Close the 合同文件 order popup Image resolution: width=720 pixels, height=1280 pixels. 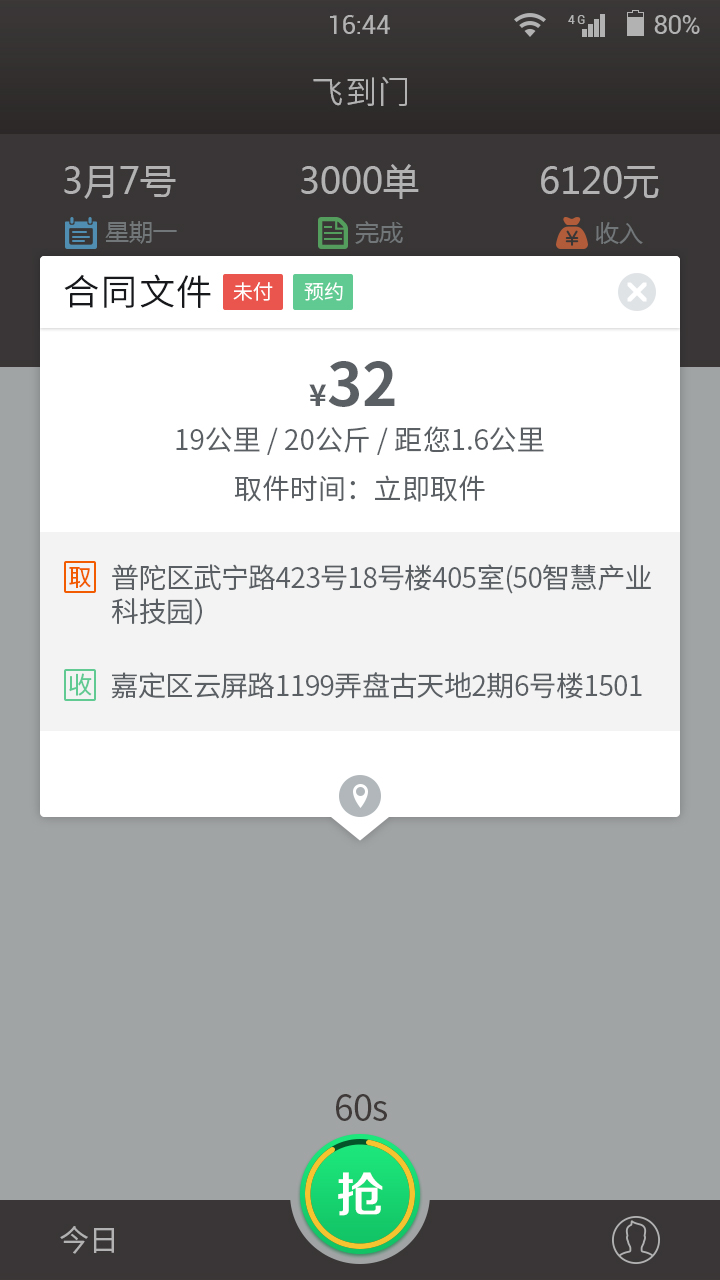[x=636, y=292]
